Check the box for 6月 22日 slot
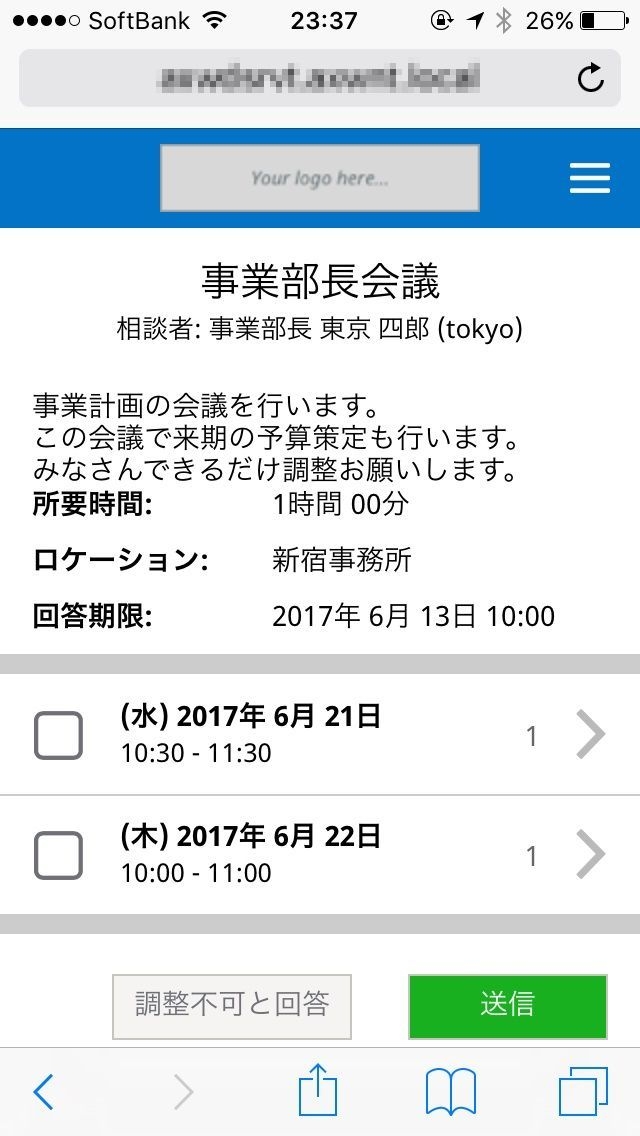 tap(58, 856)
